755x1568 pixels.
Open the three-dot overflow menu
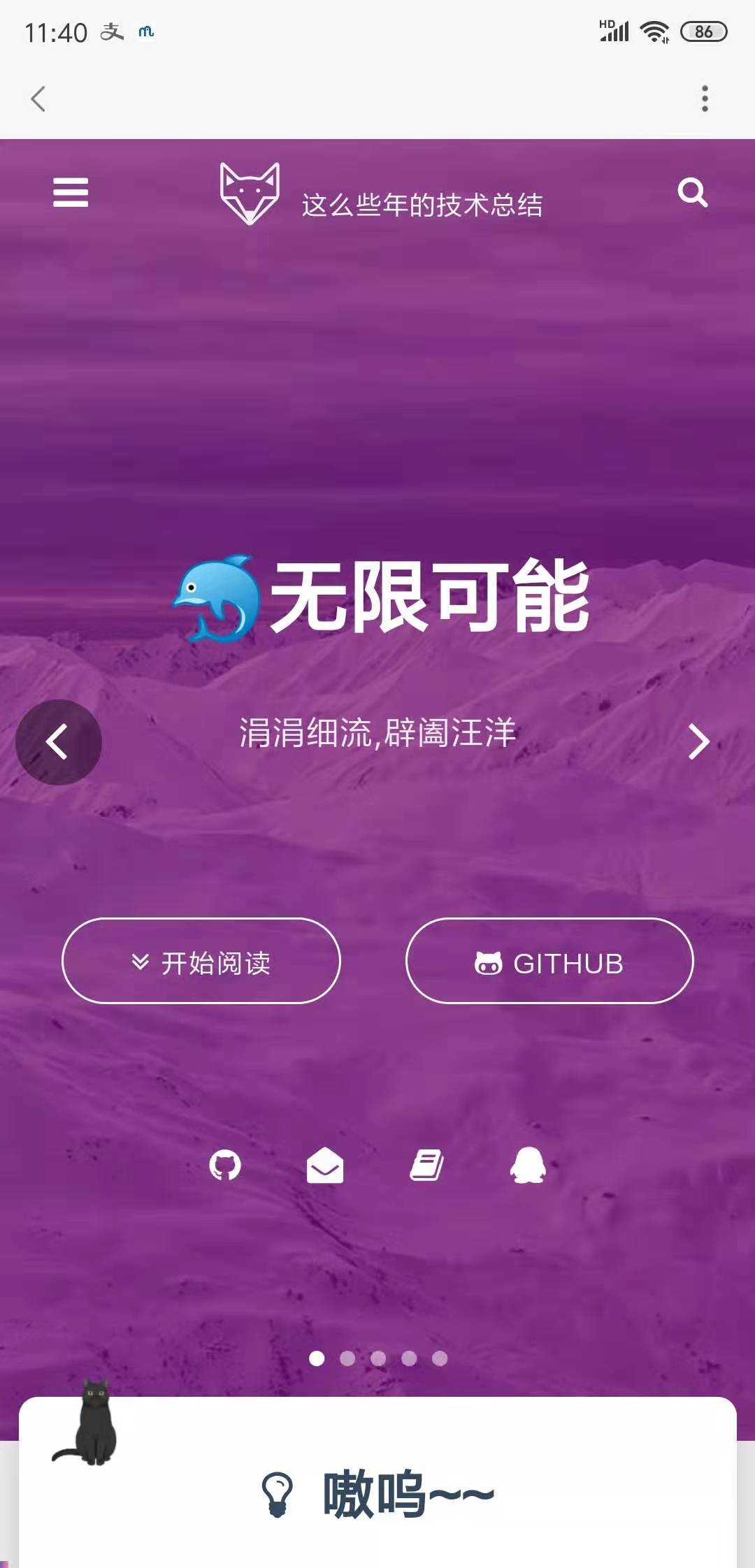[x=705, y=99]
